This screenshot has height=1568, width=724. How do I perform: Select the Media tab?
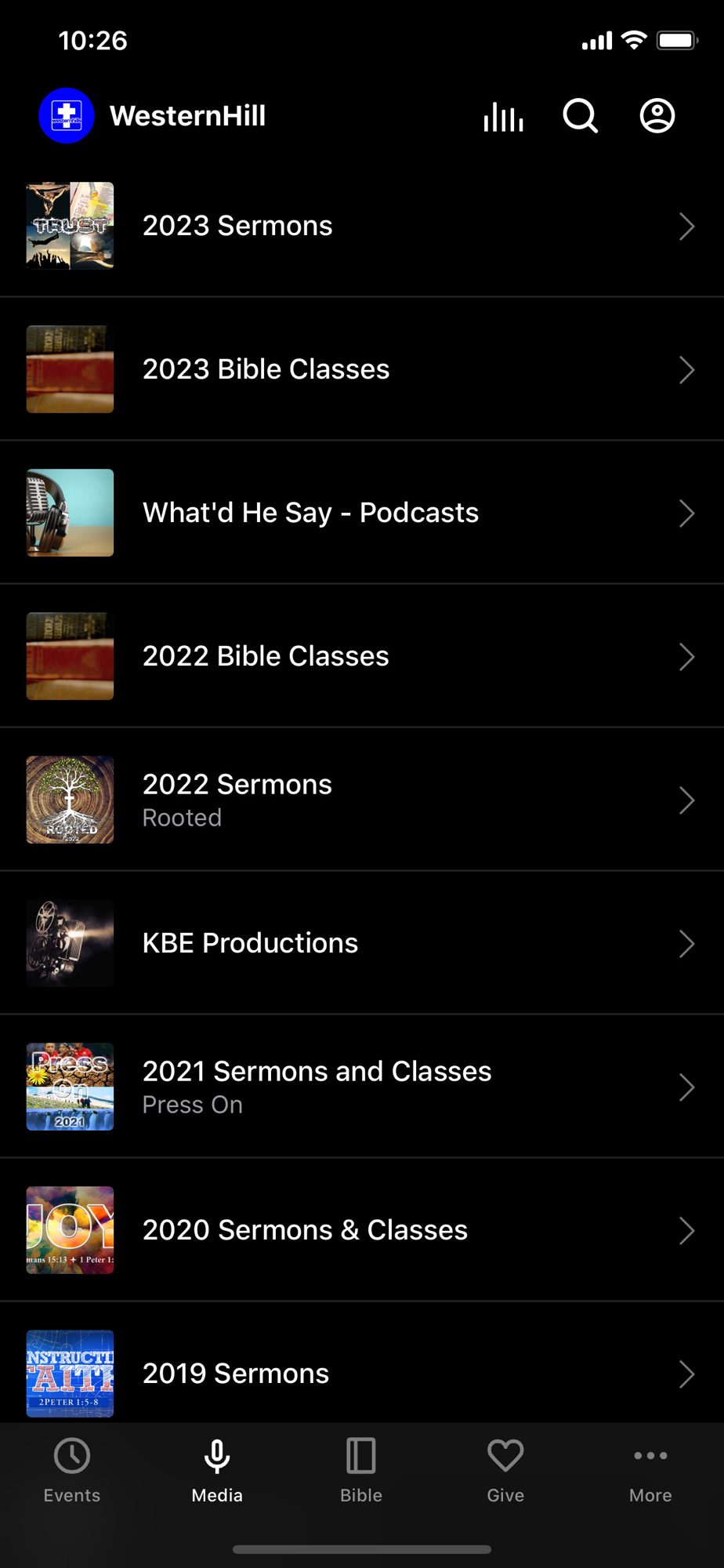tap(217, 1471)
